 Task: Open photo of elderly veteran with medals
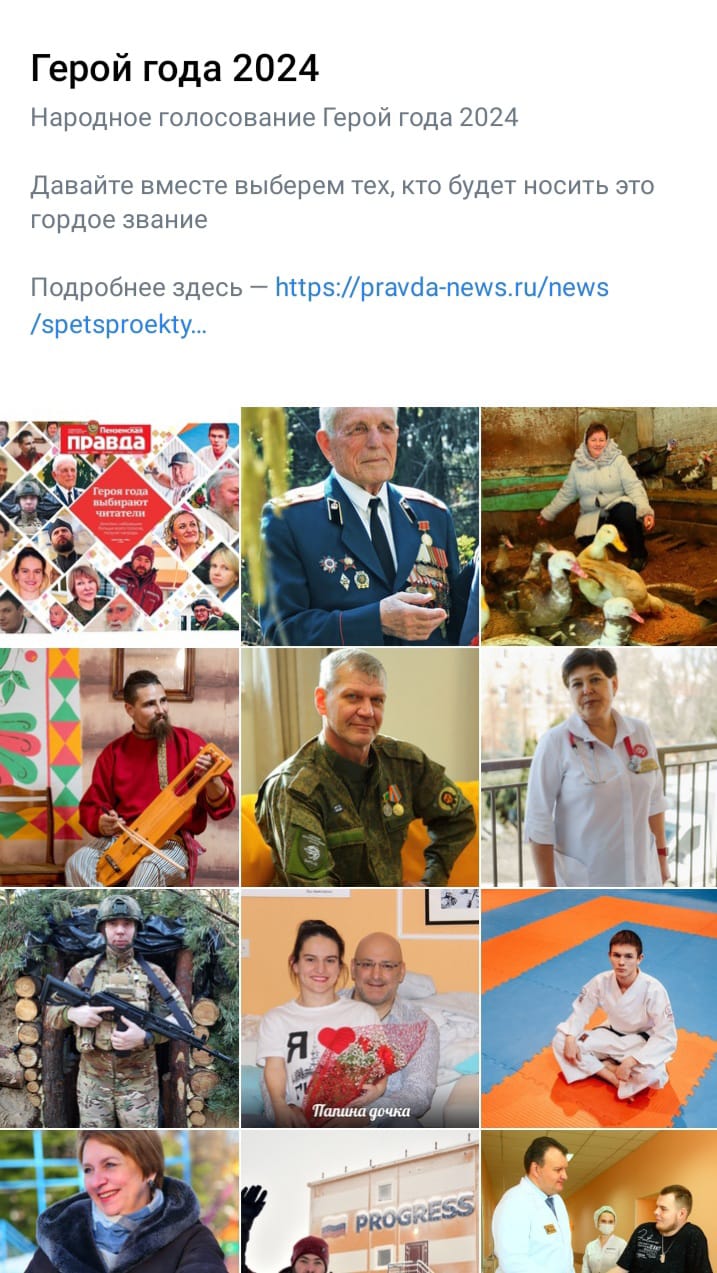(360, 526)
